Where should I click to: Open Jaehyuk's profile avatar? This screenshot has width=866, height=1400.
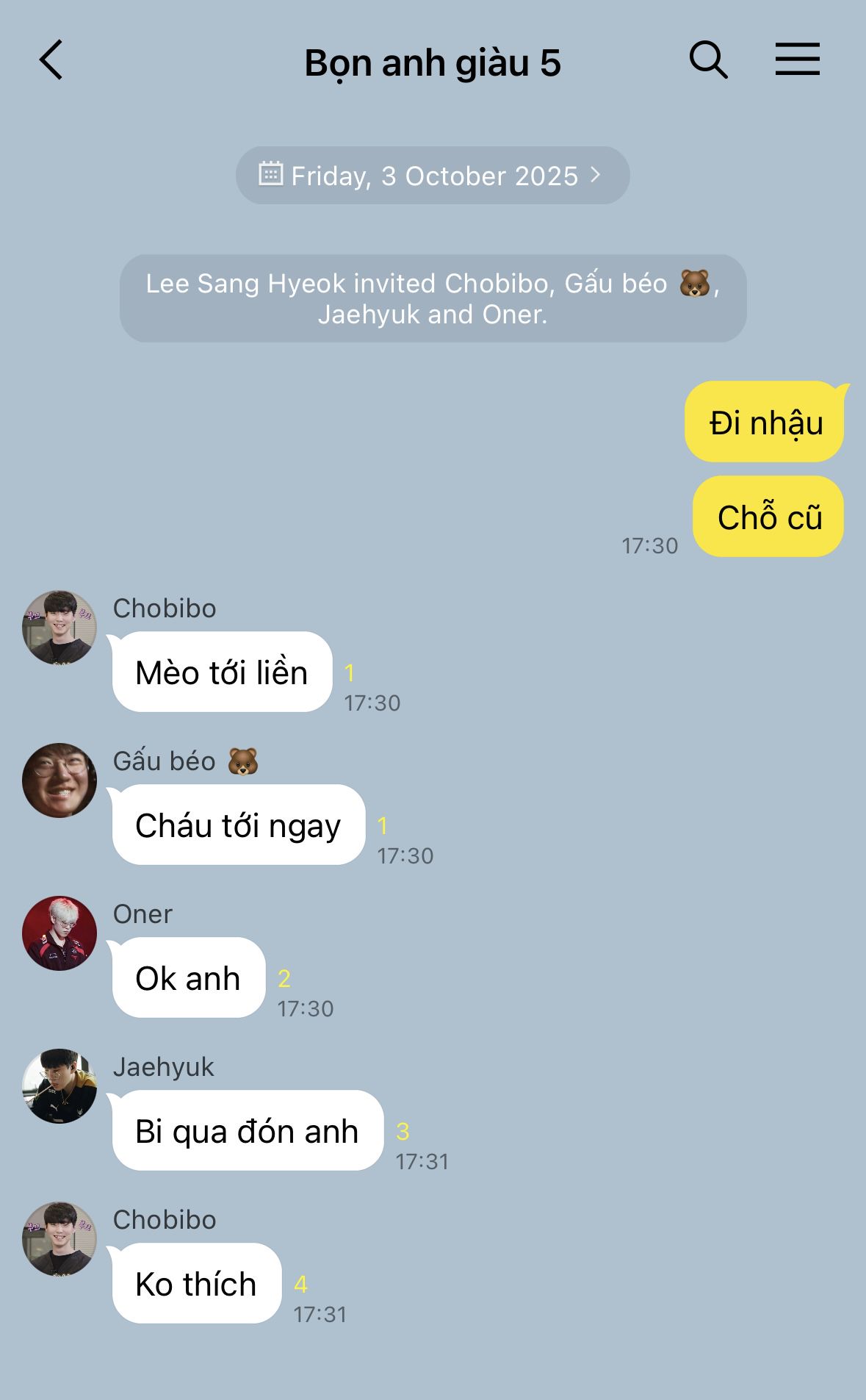[59, 1085]
